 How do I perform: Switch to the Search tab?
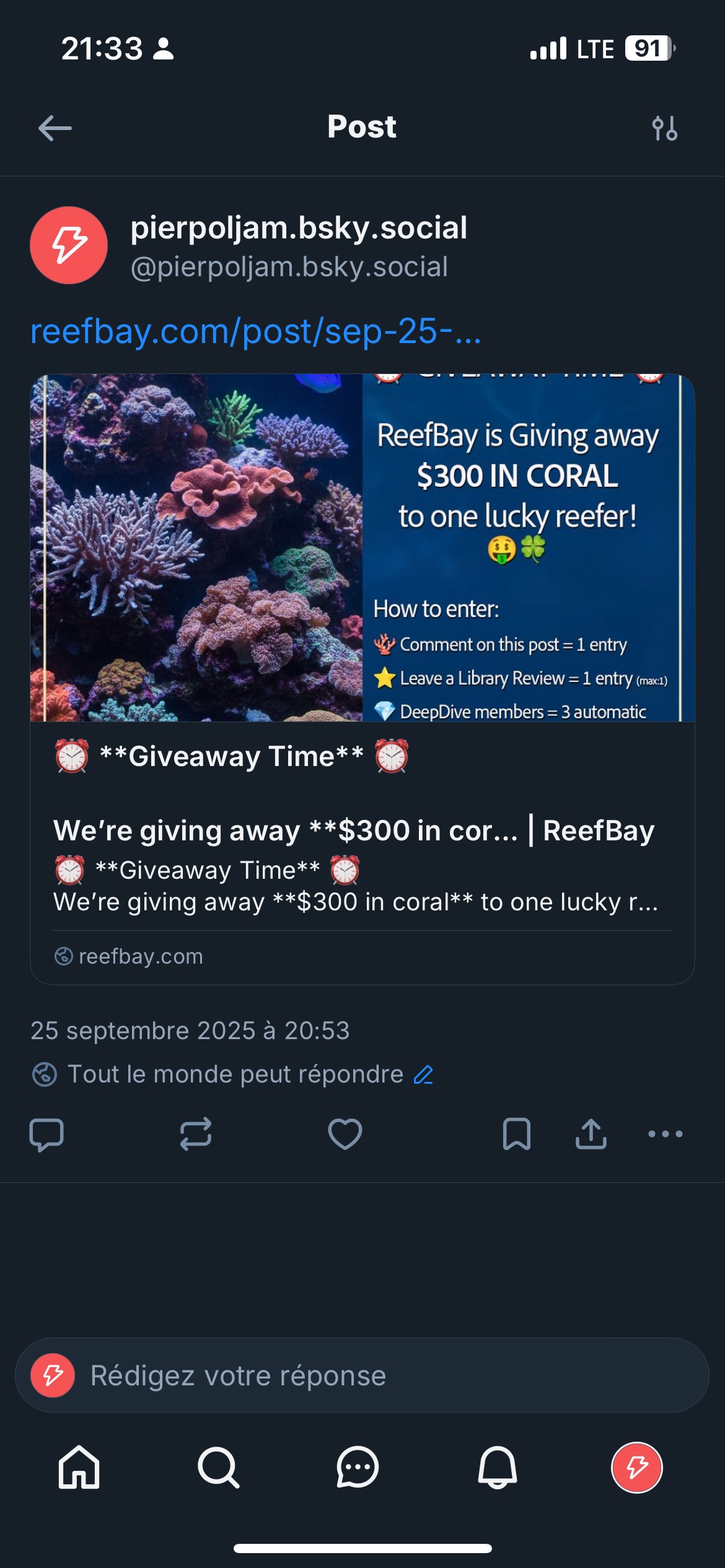(218, 1467)
